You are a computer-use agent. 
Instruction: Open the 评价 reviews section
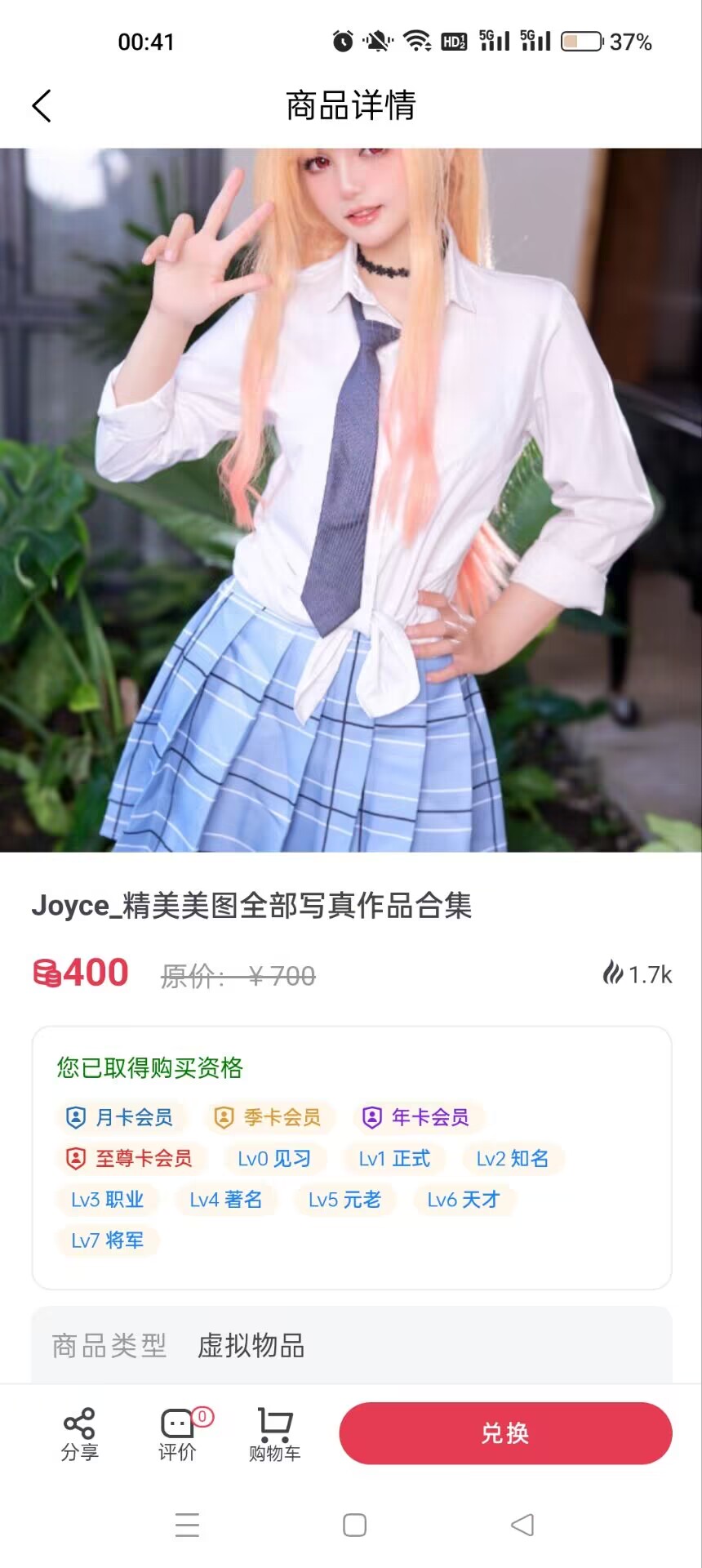178,1434
